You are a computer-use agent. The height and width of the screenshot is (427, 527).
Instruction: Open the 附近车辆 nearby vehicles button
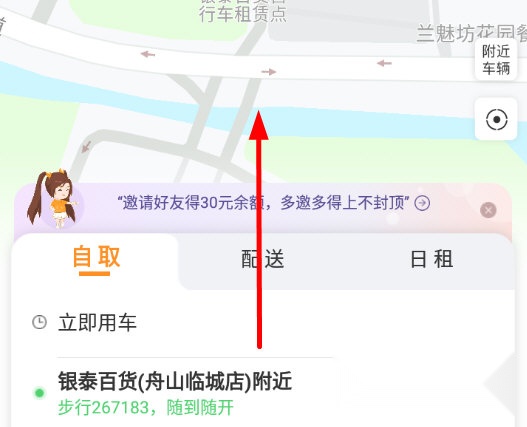496,60
